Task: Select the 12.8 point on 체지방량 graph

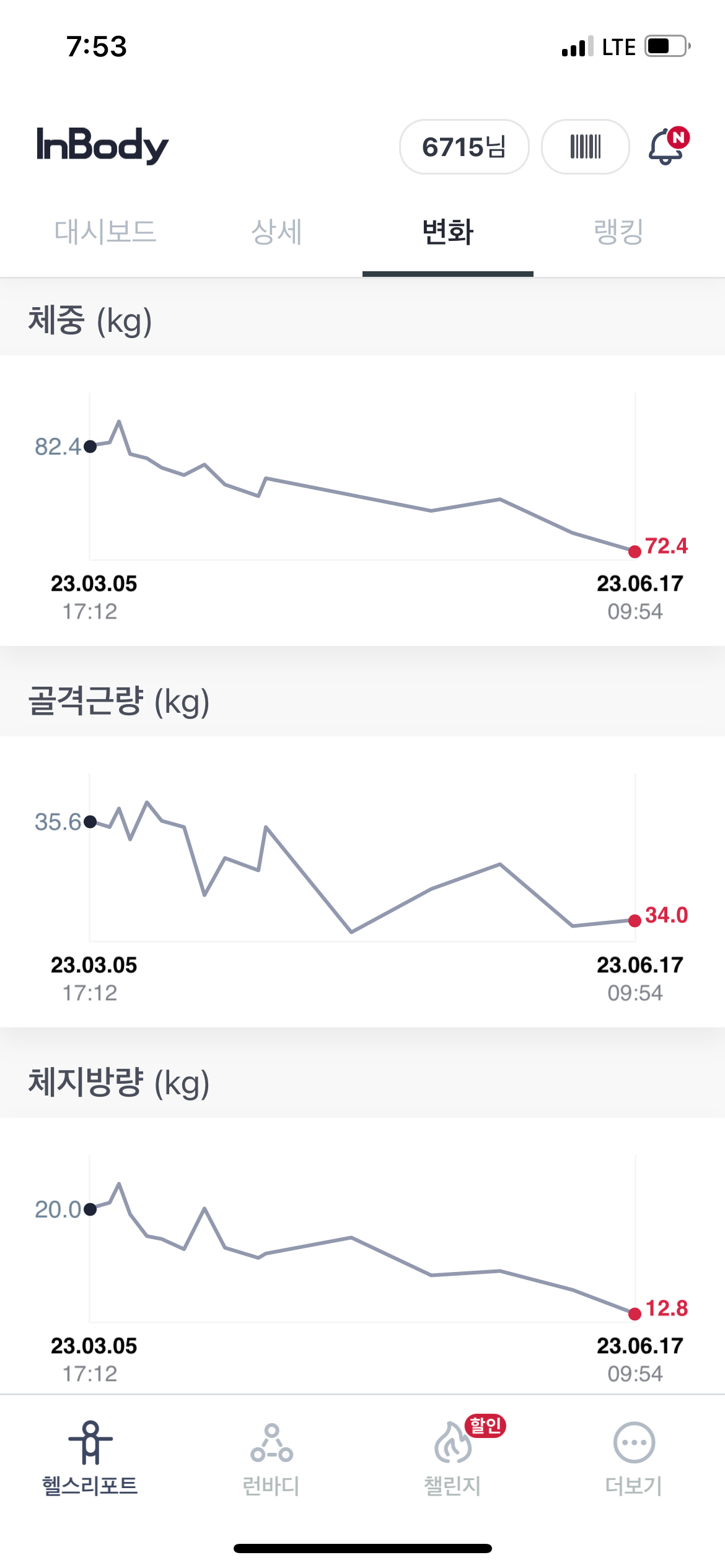Action: coord(635,1313)
